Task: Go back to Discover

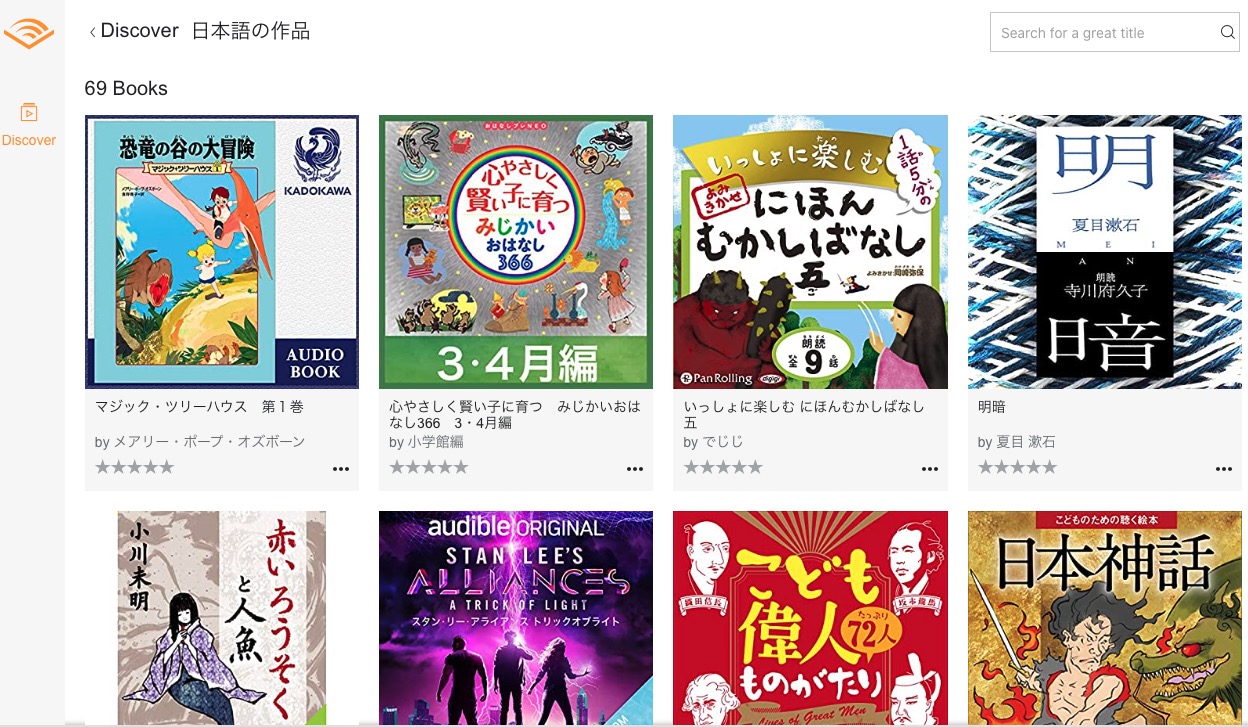Action: [x=135, y=31]
